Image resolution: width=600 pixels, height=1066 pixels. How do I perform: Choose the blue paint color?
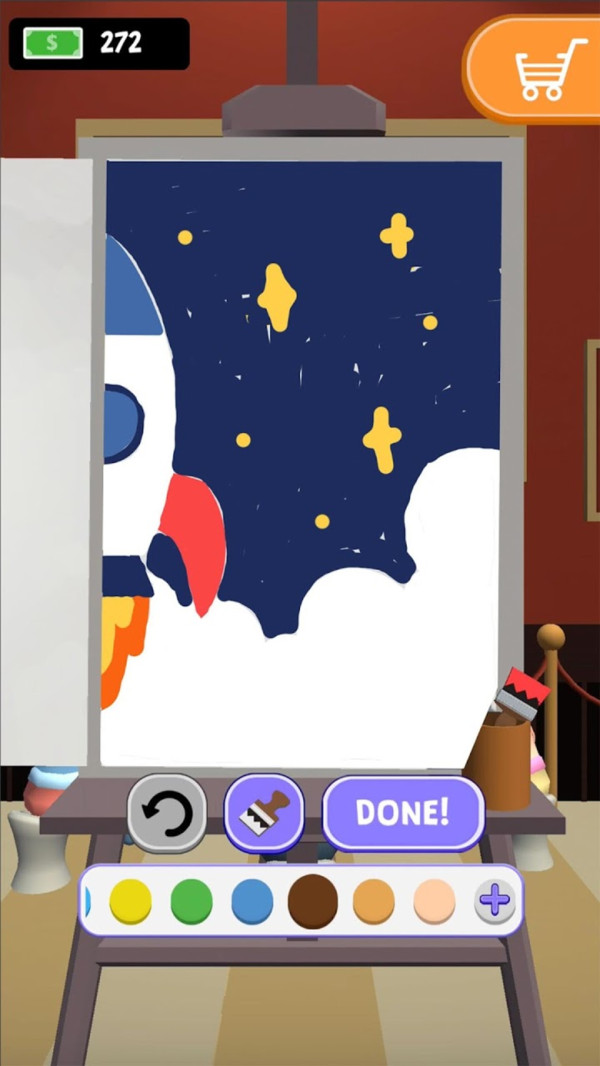point(252,902)
